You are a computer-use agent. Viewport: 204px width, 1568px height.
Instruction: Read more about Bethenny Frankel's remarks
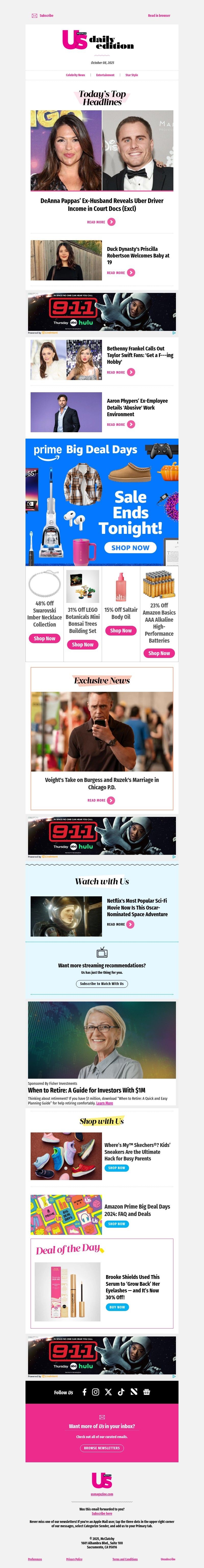(121, 372)
